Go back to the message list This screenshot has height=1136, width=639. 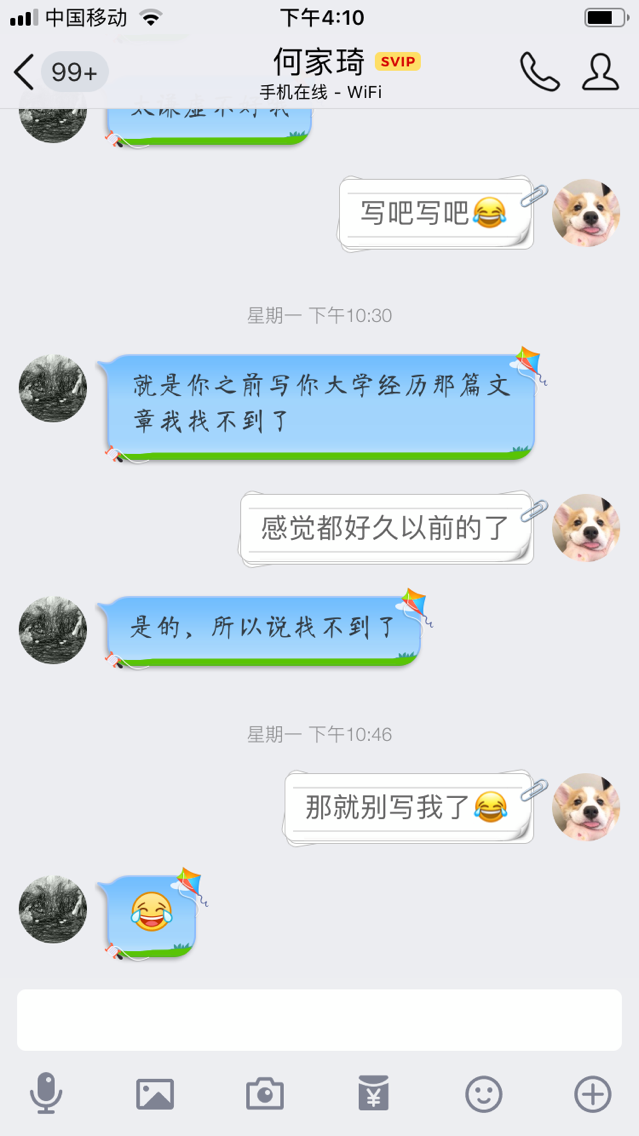point(24,72)
